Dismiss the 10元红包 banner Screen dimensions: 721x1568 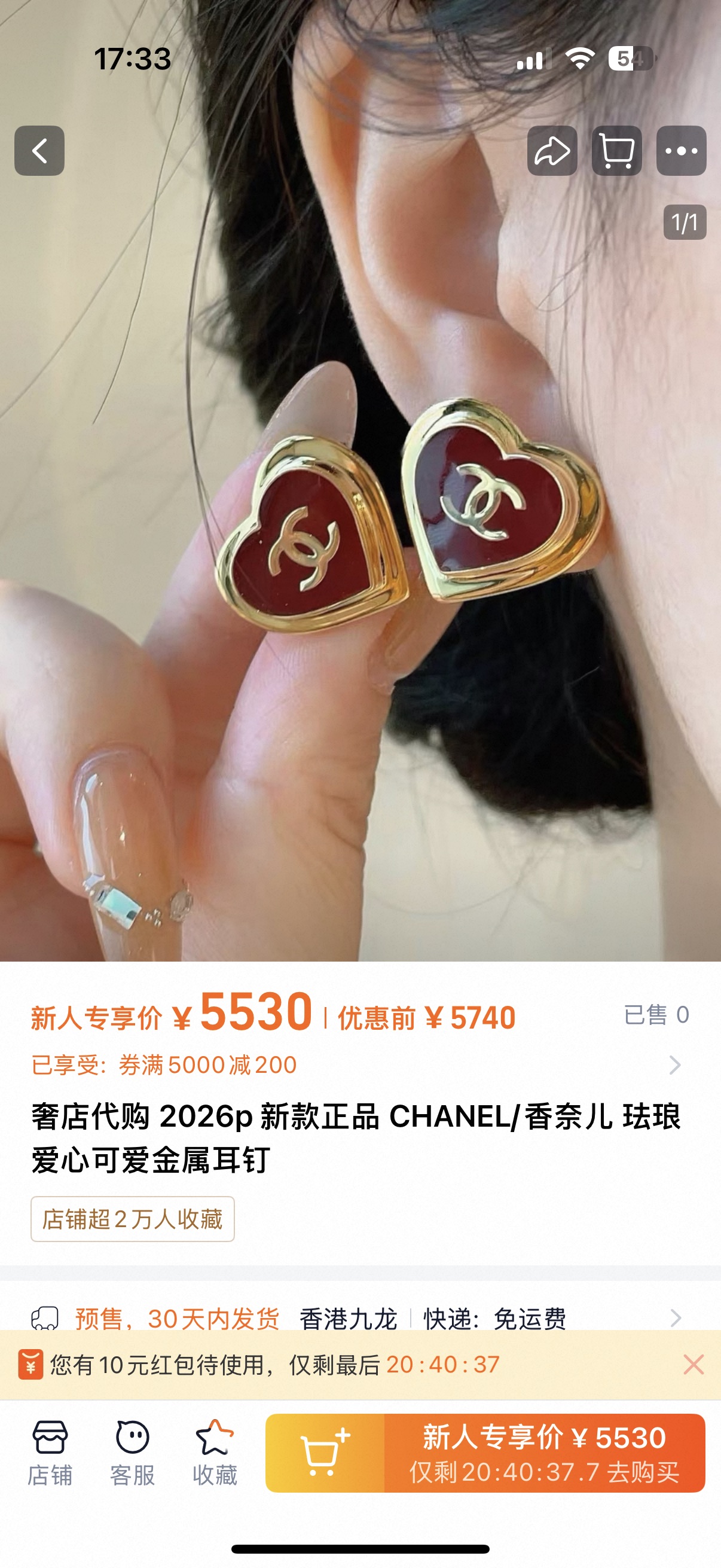pyautogui.click(x=693, y=1365)
